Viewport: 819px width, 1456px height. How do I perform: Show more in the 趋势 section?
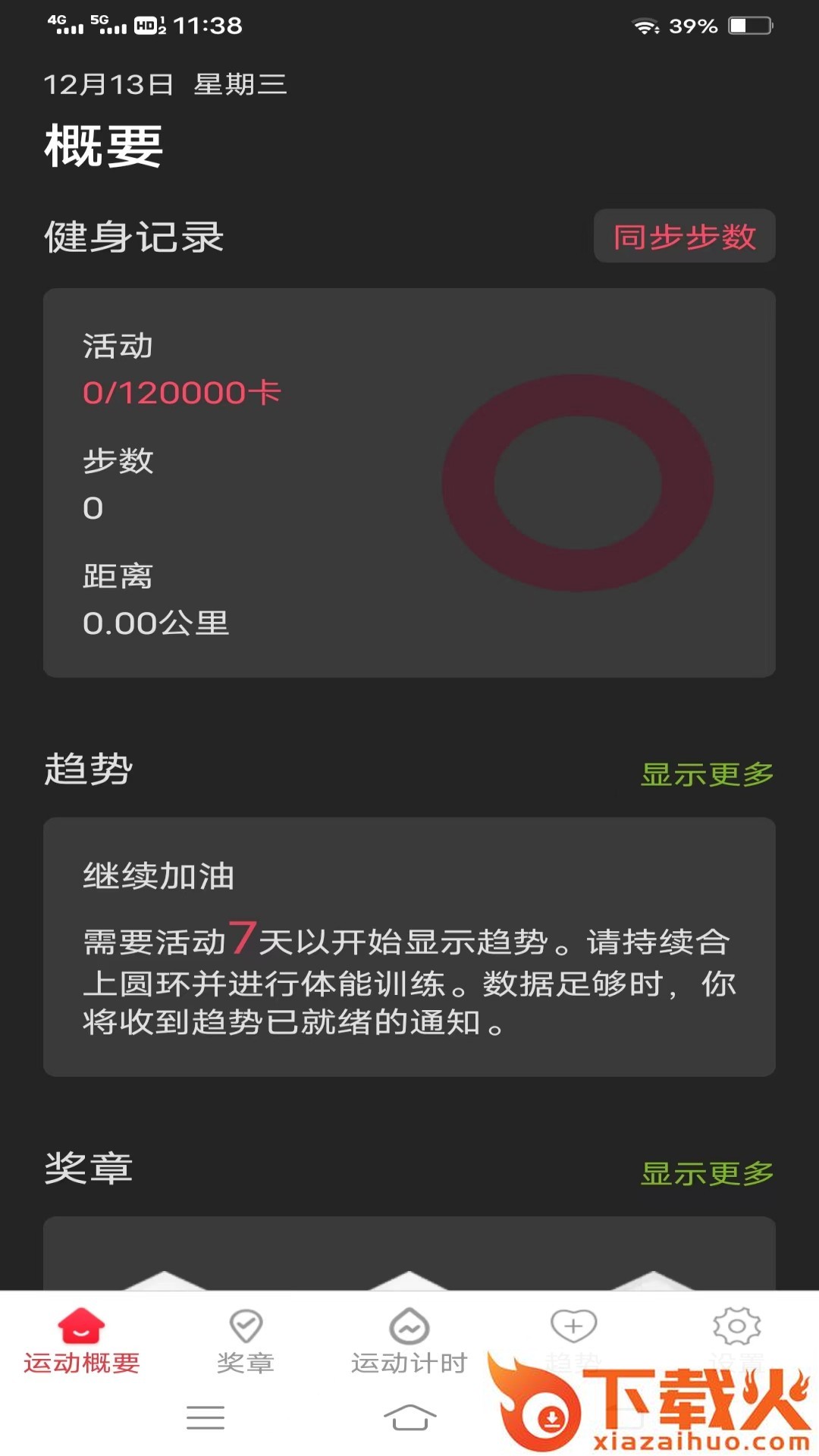707,774
